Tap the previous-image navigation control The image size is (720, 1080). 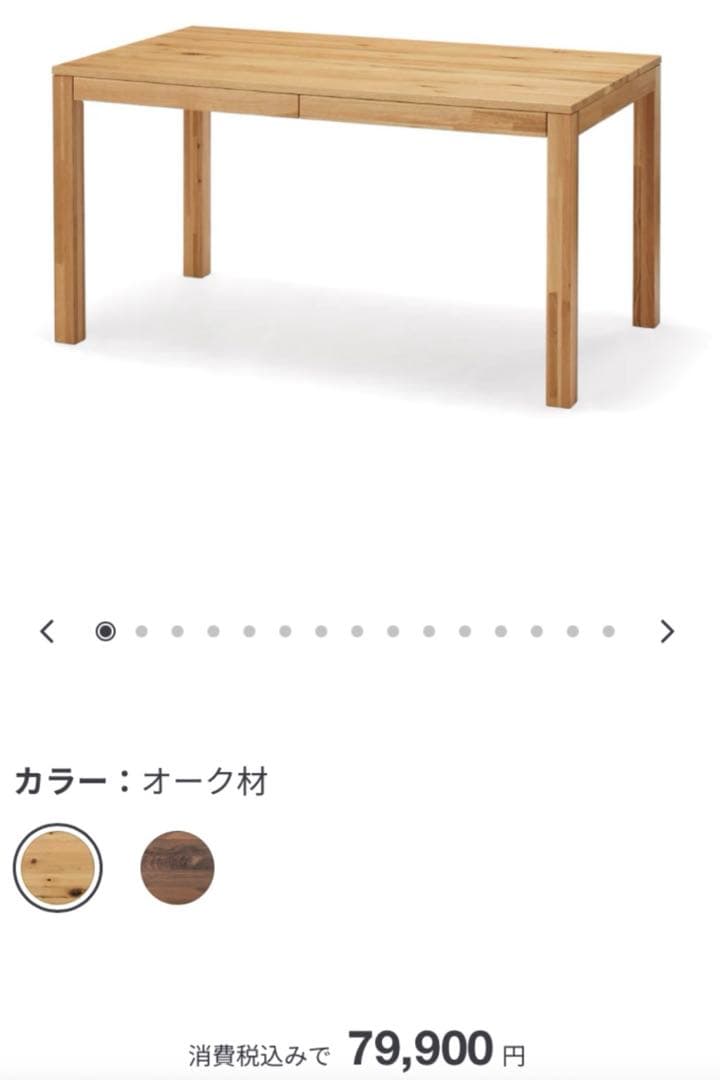click(x=49, y=630)
